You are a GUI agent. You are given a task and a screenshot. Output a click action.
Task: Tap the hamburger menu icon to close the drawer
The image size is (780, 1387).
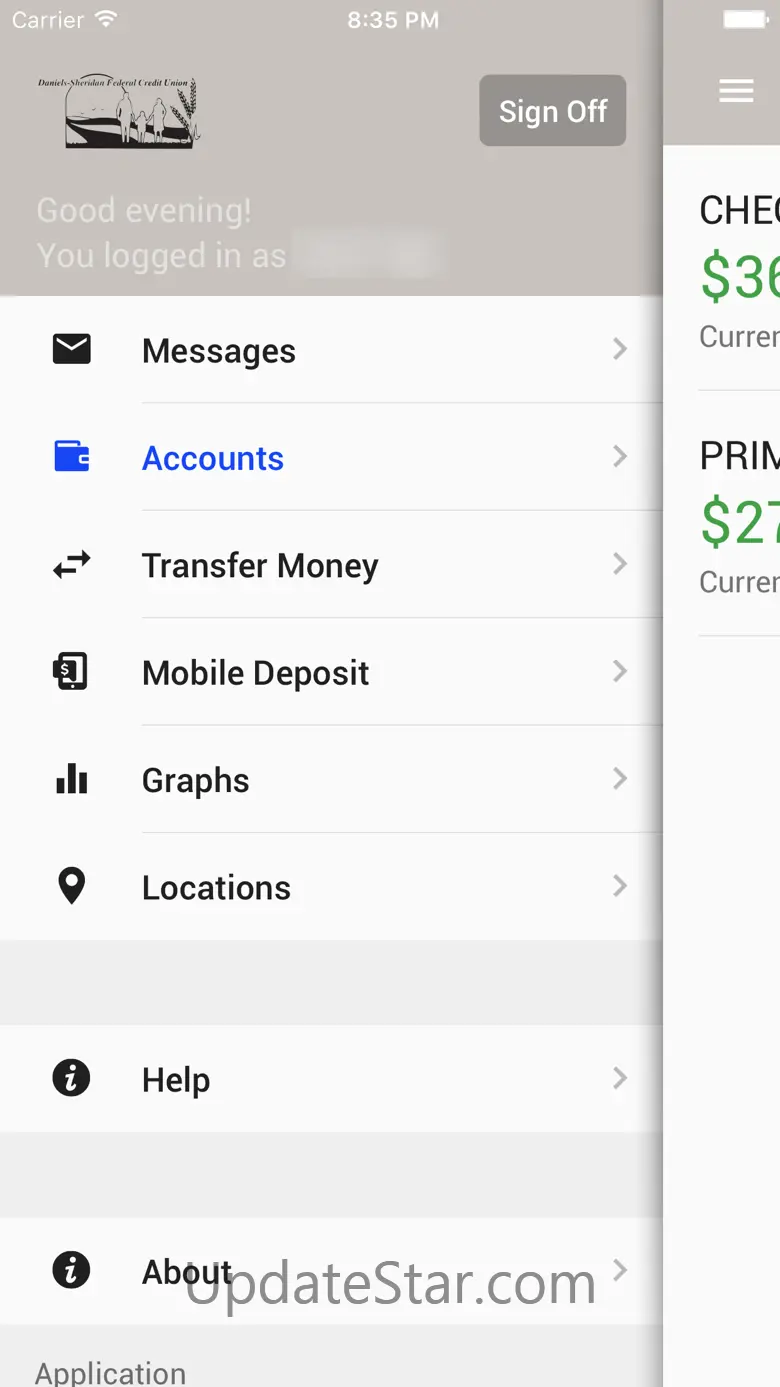click(x=736, y=91)
